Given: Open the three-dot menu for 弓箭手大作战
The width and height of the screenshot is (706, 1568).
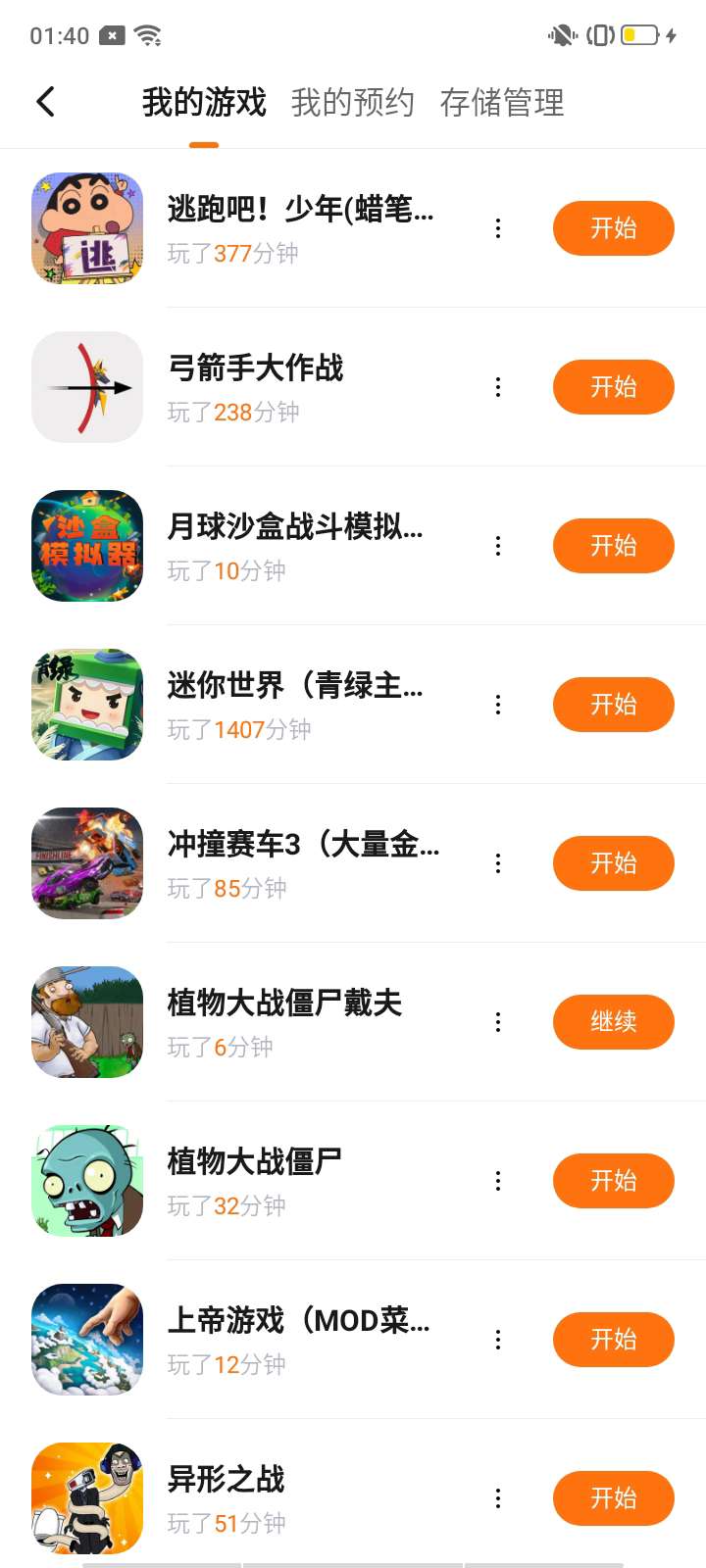Looking at the screenshot, I should [498, 387].
